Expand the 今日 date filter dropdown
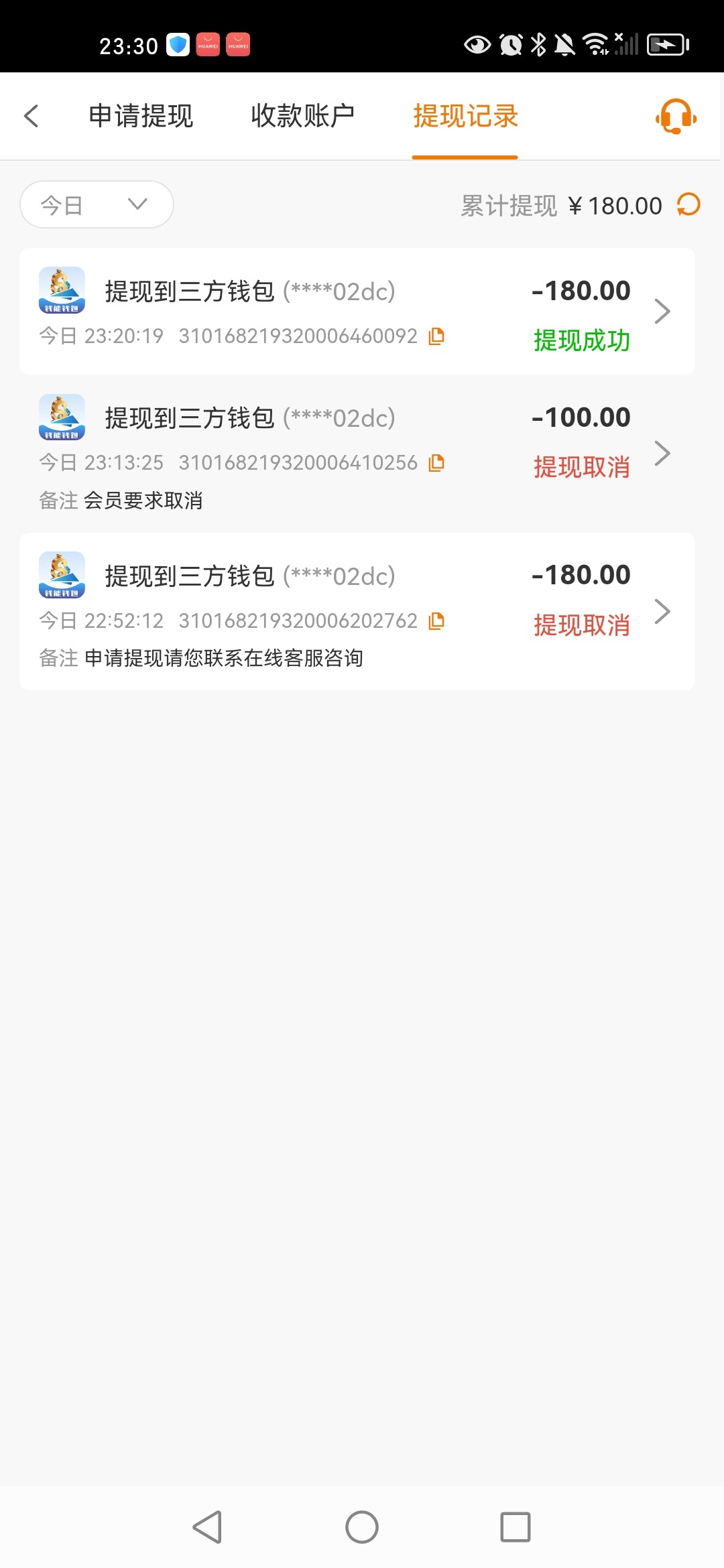This screenshot has height=1568, width=724. 97,204
